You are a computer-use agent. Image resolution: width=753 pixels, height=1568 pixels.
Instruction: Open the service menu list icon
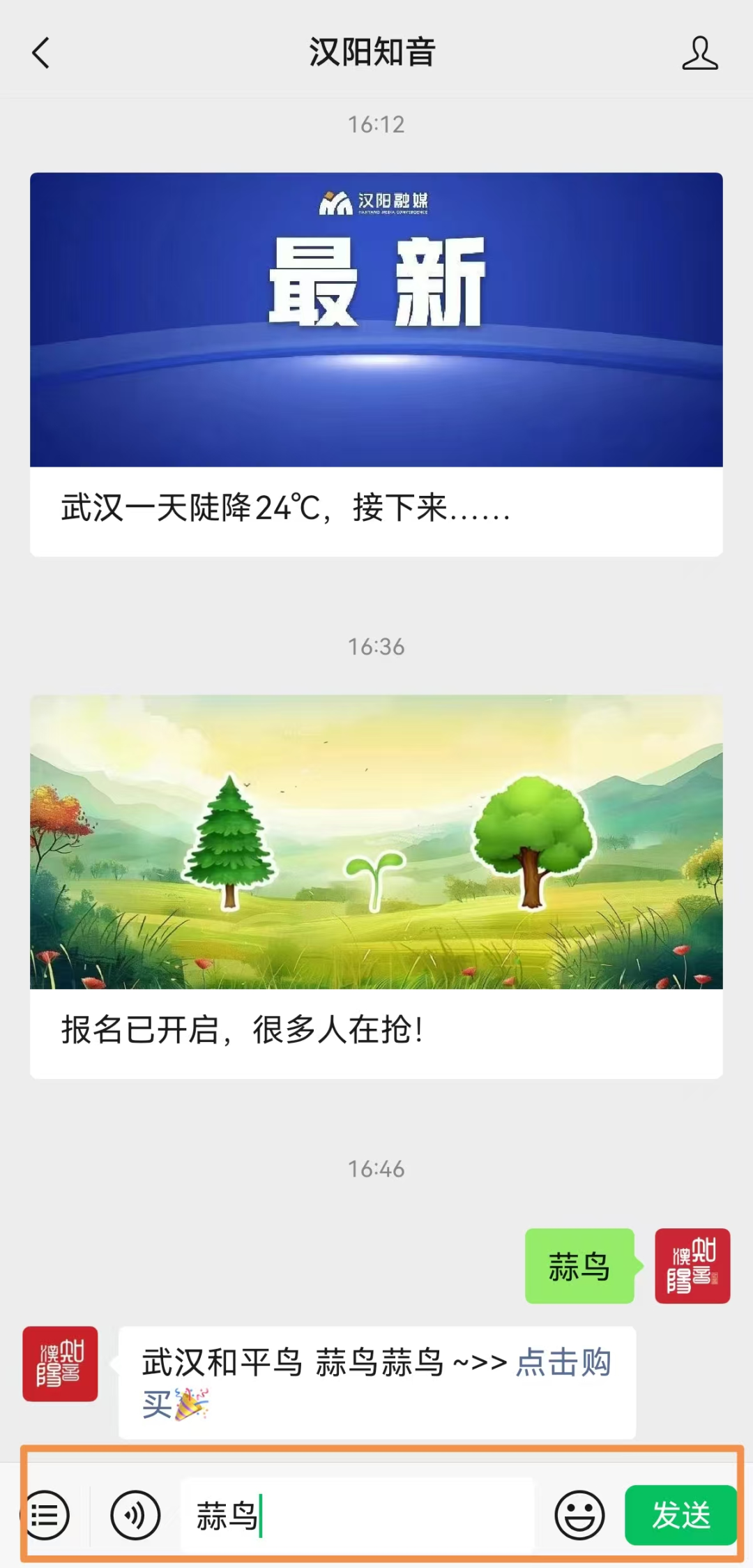[x=46, y=1516]
